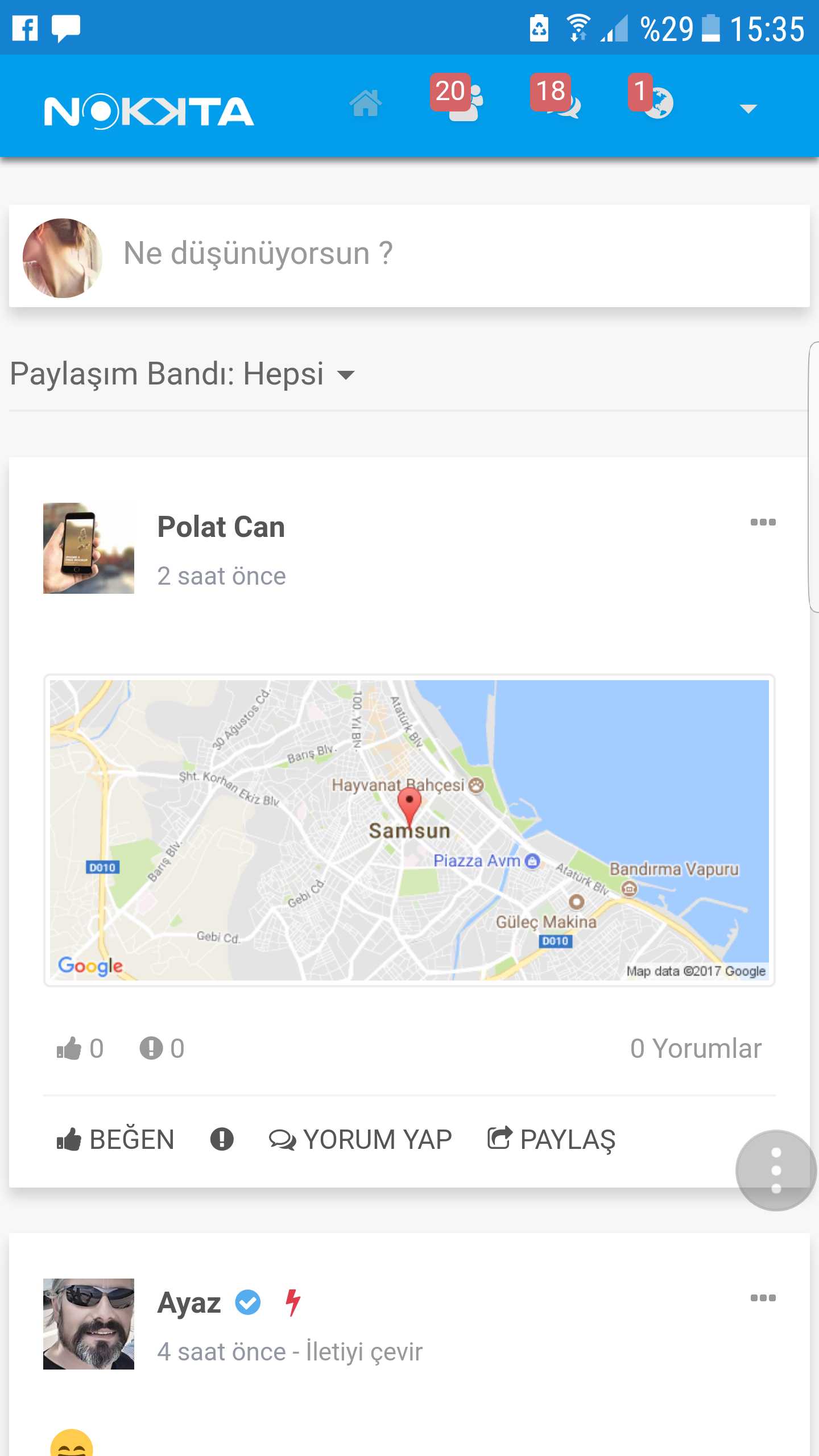Click the exclamation report icon on Polat Can's post
This screenshot has width=819, height=1456.
[x=221, y=1139]
